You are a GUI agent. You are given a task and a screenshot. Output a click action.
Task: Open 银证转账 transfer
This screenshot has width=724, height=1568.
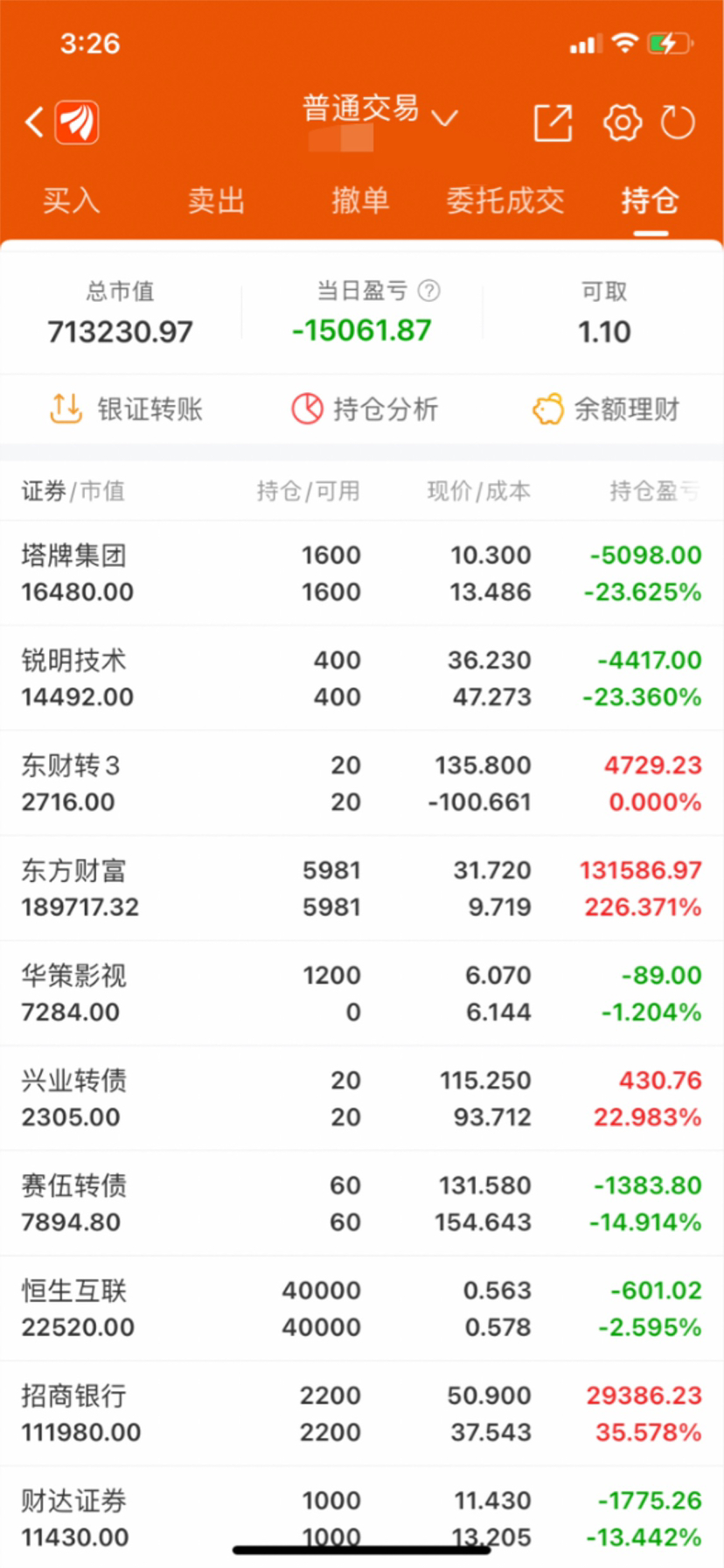[126, 409]
